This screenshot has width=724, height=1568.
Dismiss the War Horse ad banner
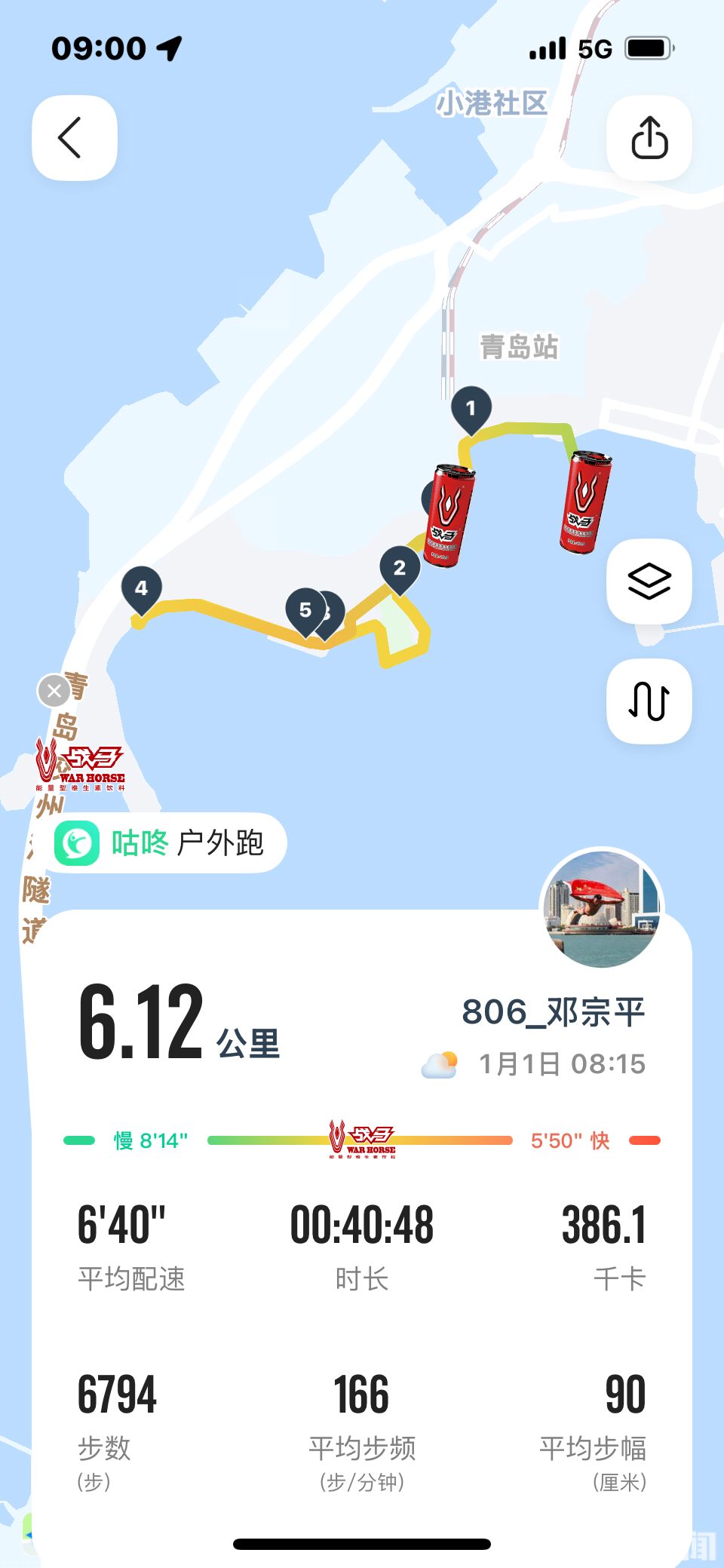click(x=54, y=690)
